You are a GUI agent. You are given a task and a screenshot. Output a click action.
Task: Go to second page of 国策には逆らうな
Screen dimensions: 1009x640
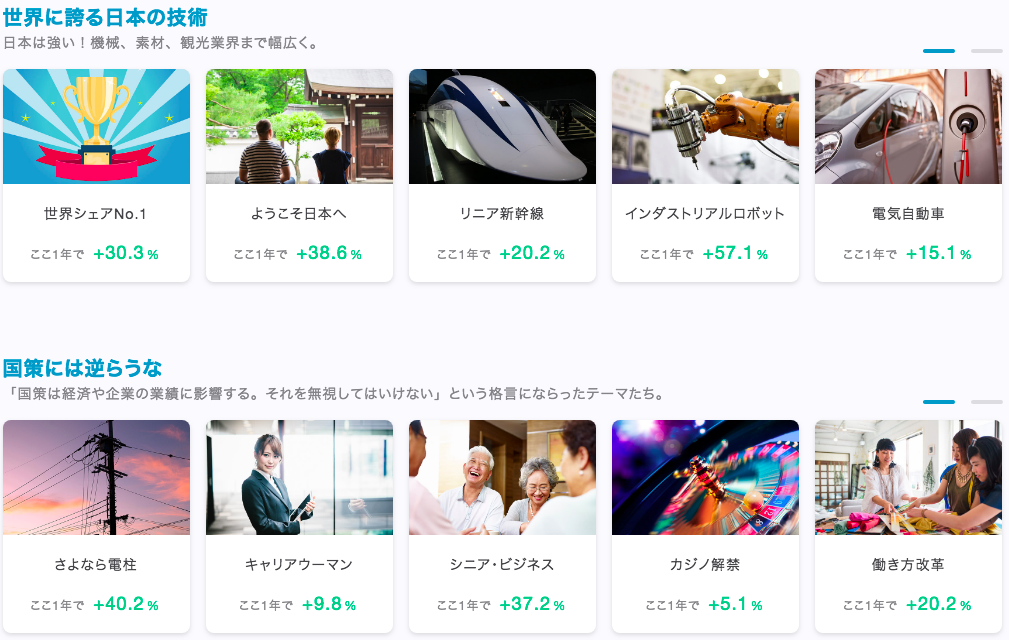coord(986,401)
